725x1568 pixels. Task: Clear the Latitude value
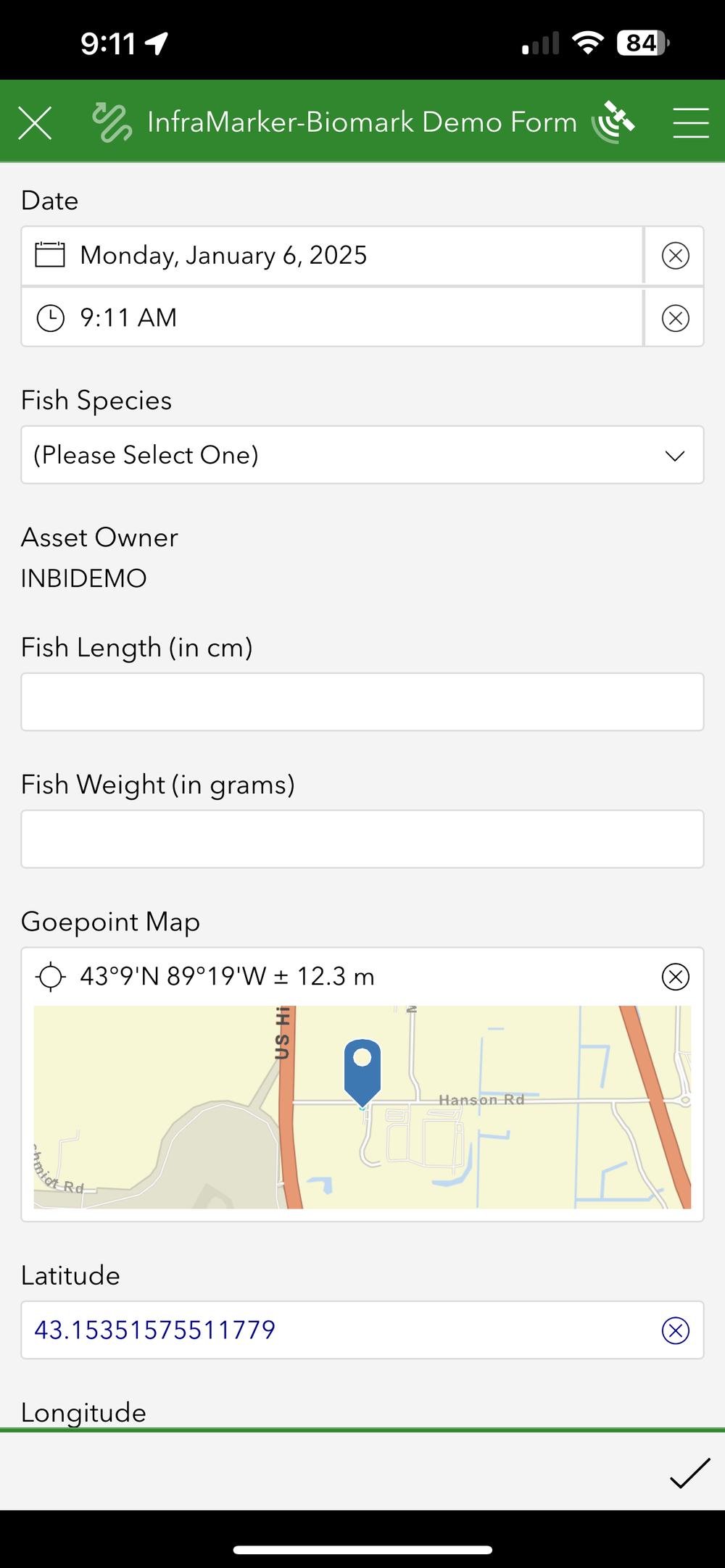click(675, 1330)
